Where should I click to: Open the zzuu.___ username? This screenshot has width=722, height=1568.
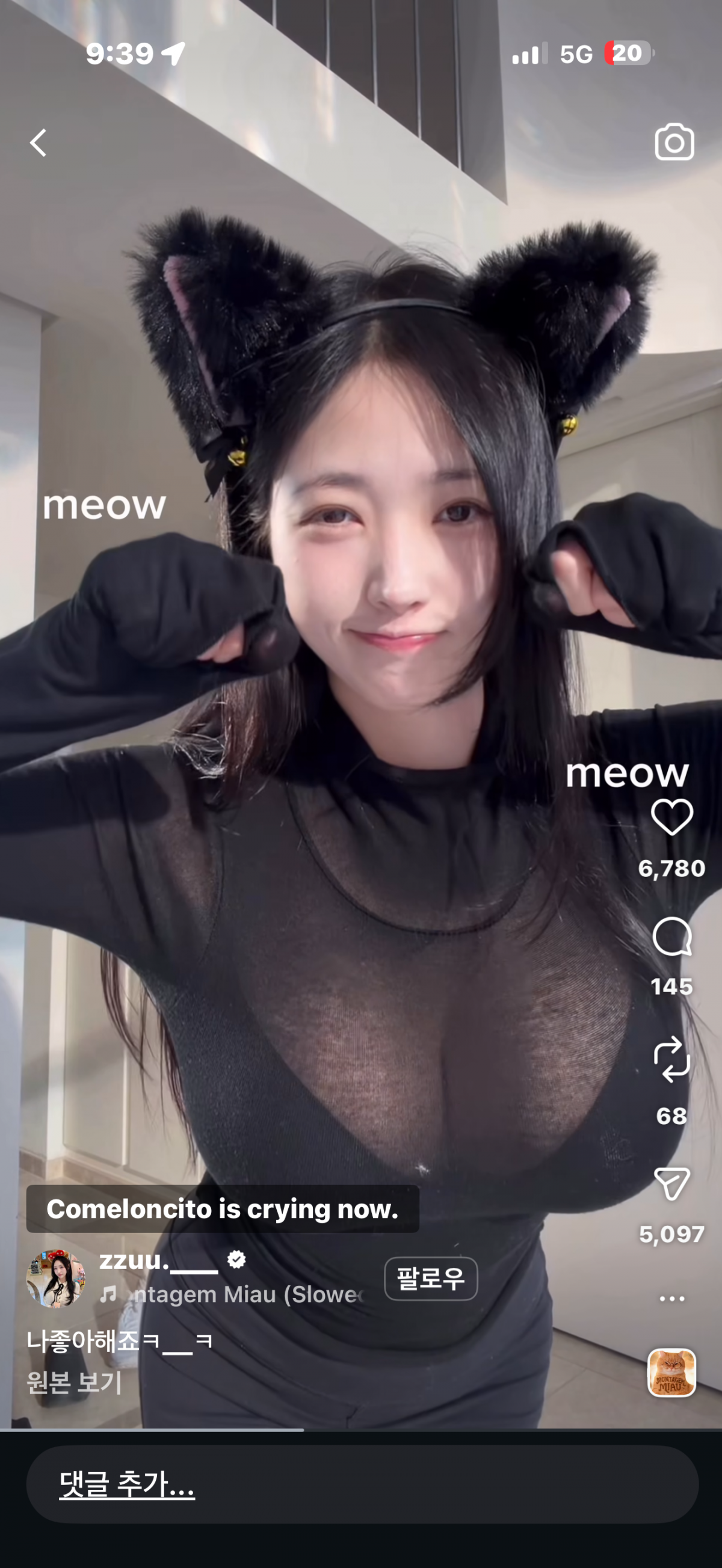[x=158, y=1260]
